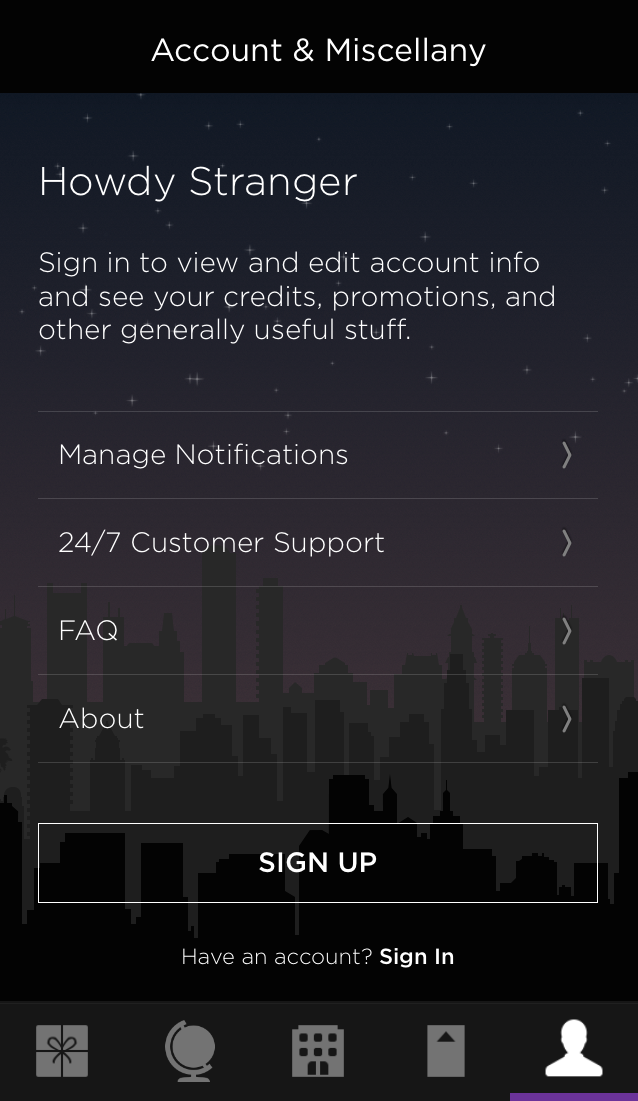Select the Sign In link
This screenshot has width=638, height=1101.
click(x=417, y=957)
